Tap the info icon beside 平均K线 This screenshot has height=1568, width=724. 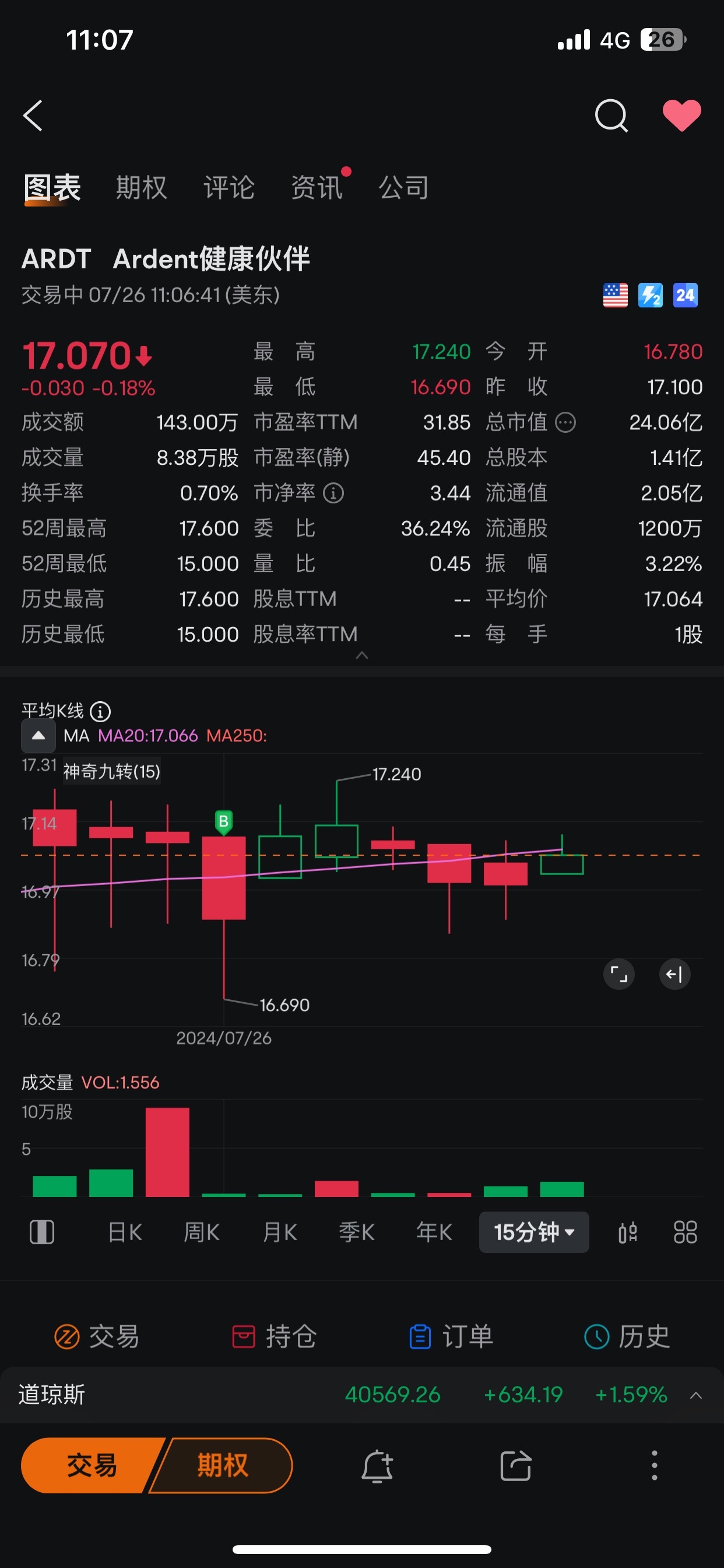click(x=100, y=711)
